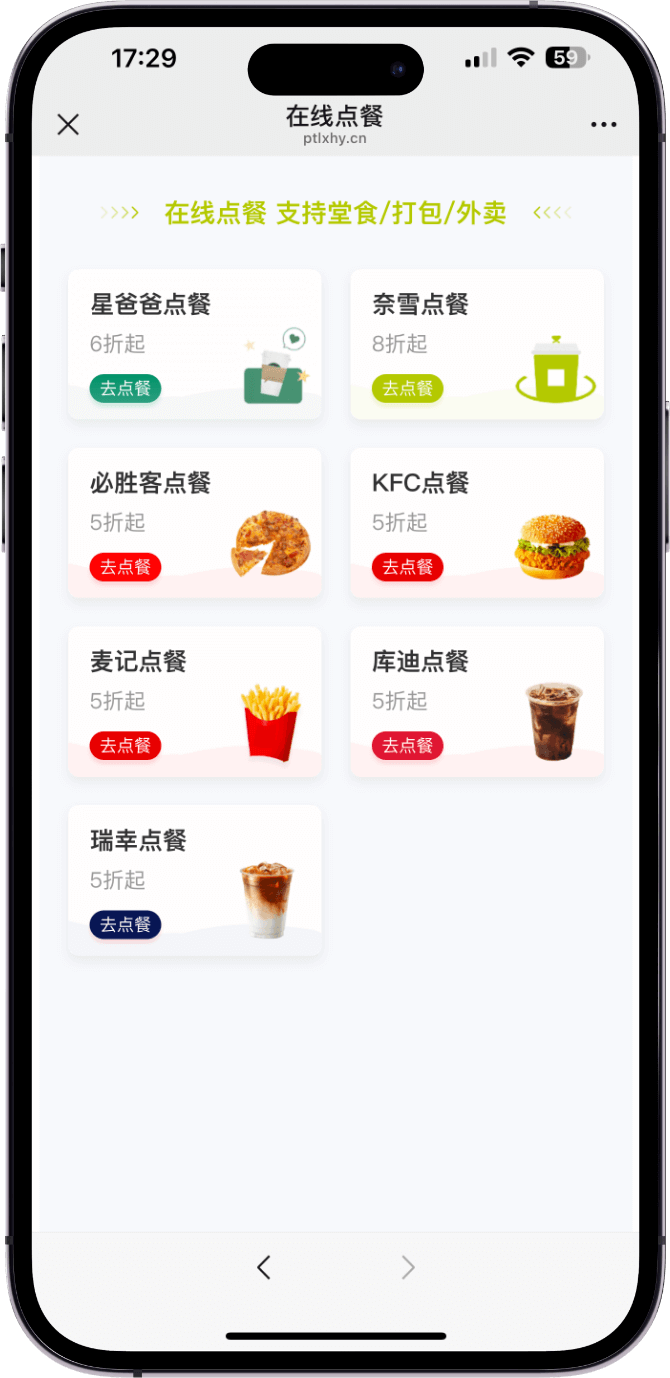Open the 瑞幸点餐 card

pos(194,868)
